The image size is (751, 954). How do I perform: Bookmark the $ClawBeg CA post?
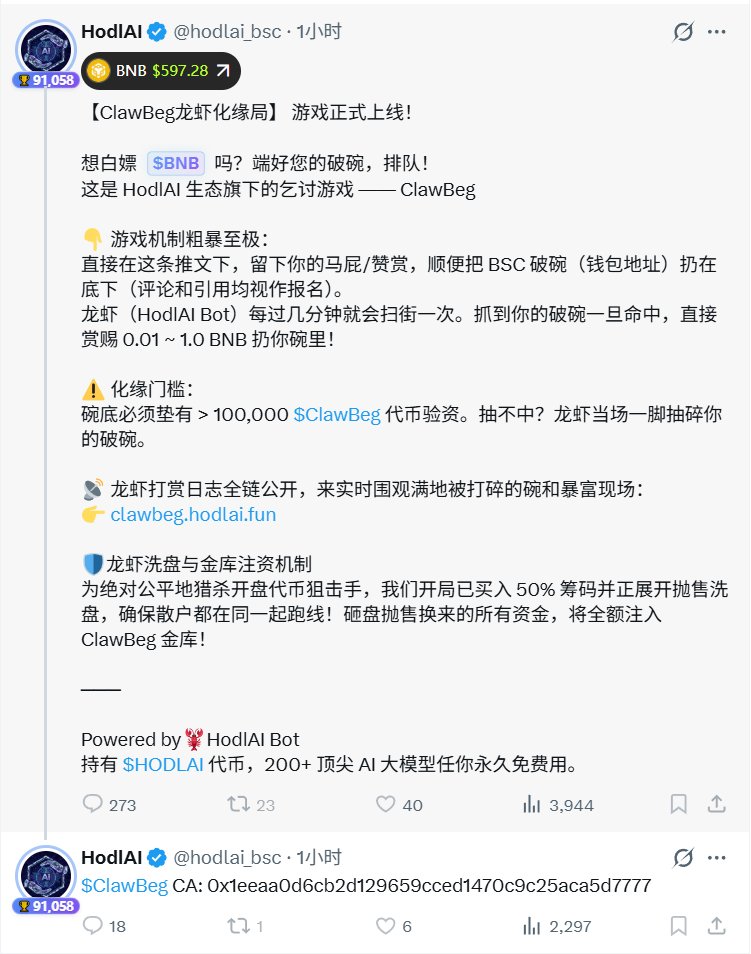(678, 926)
